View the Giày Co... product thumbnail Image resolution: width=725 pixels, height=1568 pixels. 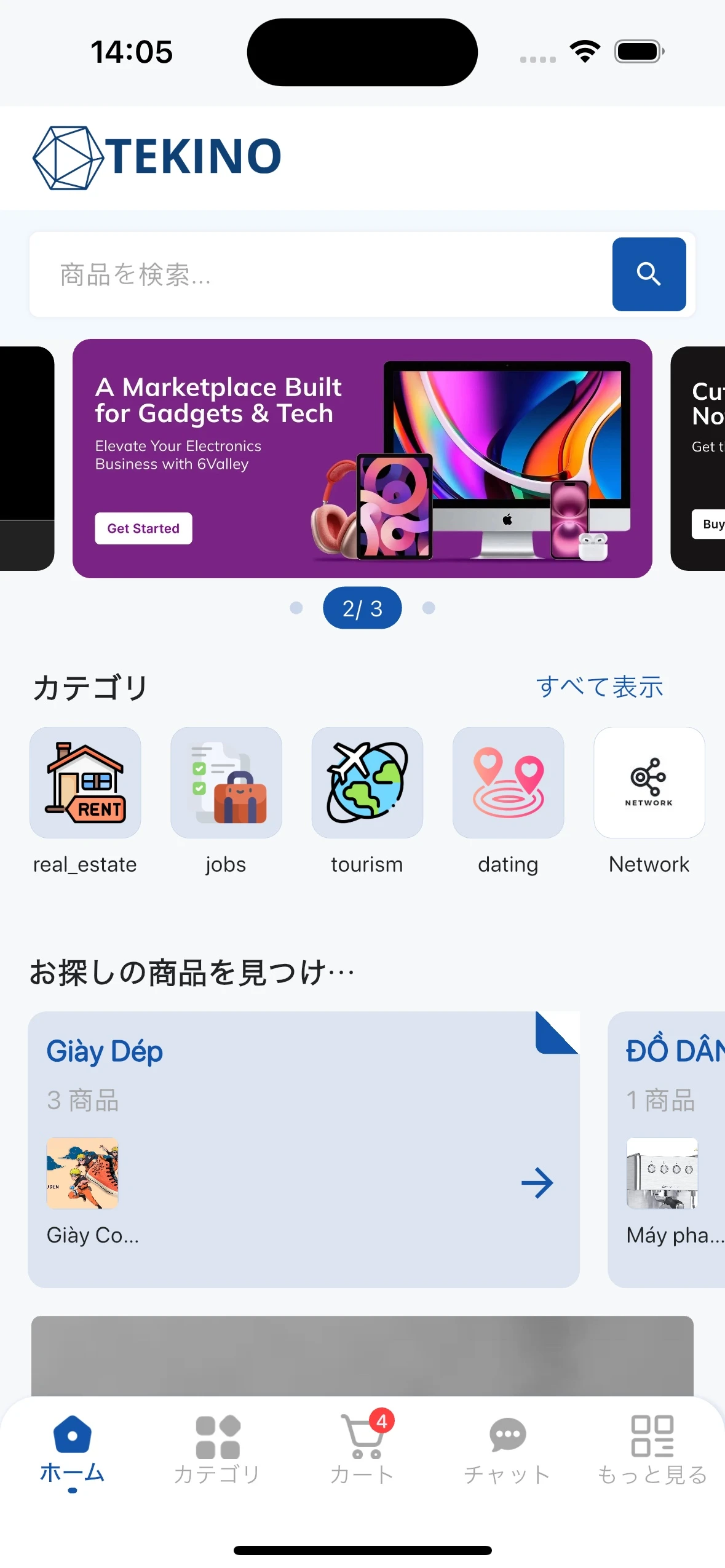[82, 1173]
